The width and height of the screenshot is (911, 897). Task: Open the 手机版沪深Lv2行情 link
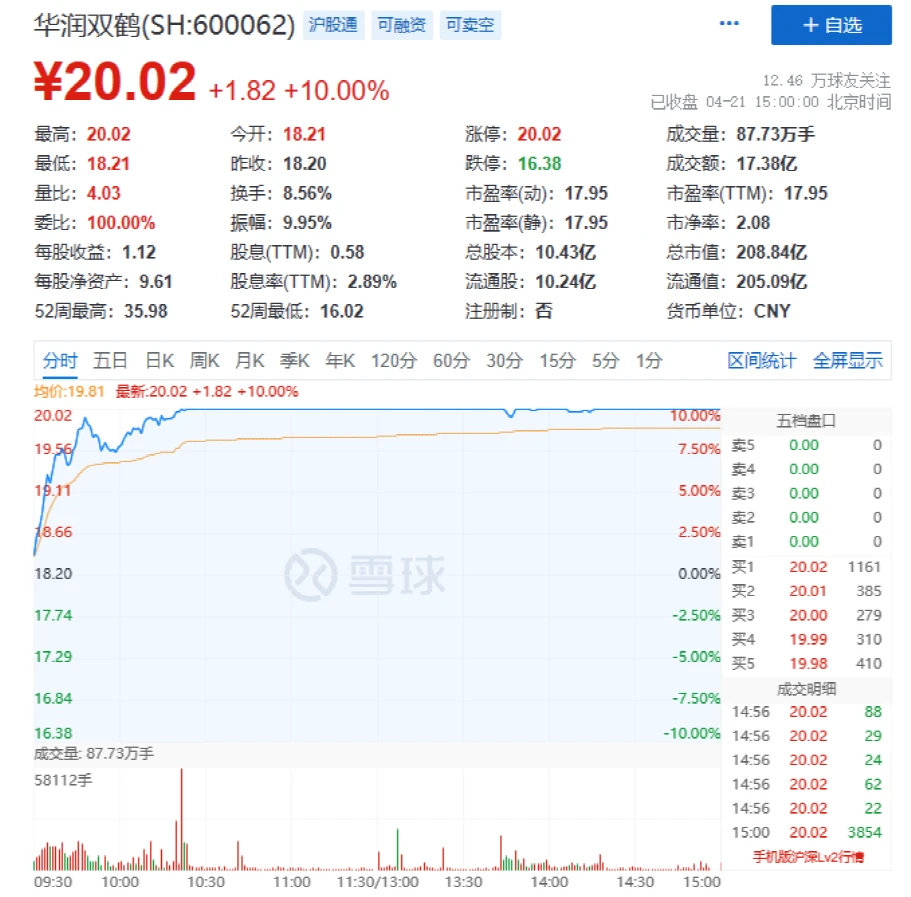tap(808, 857)
